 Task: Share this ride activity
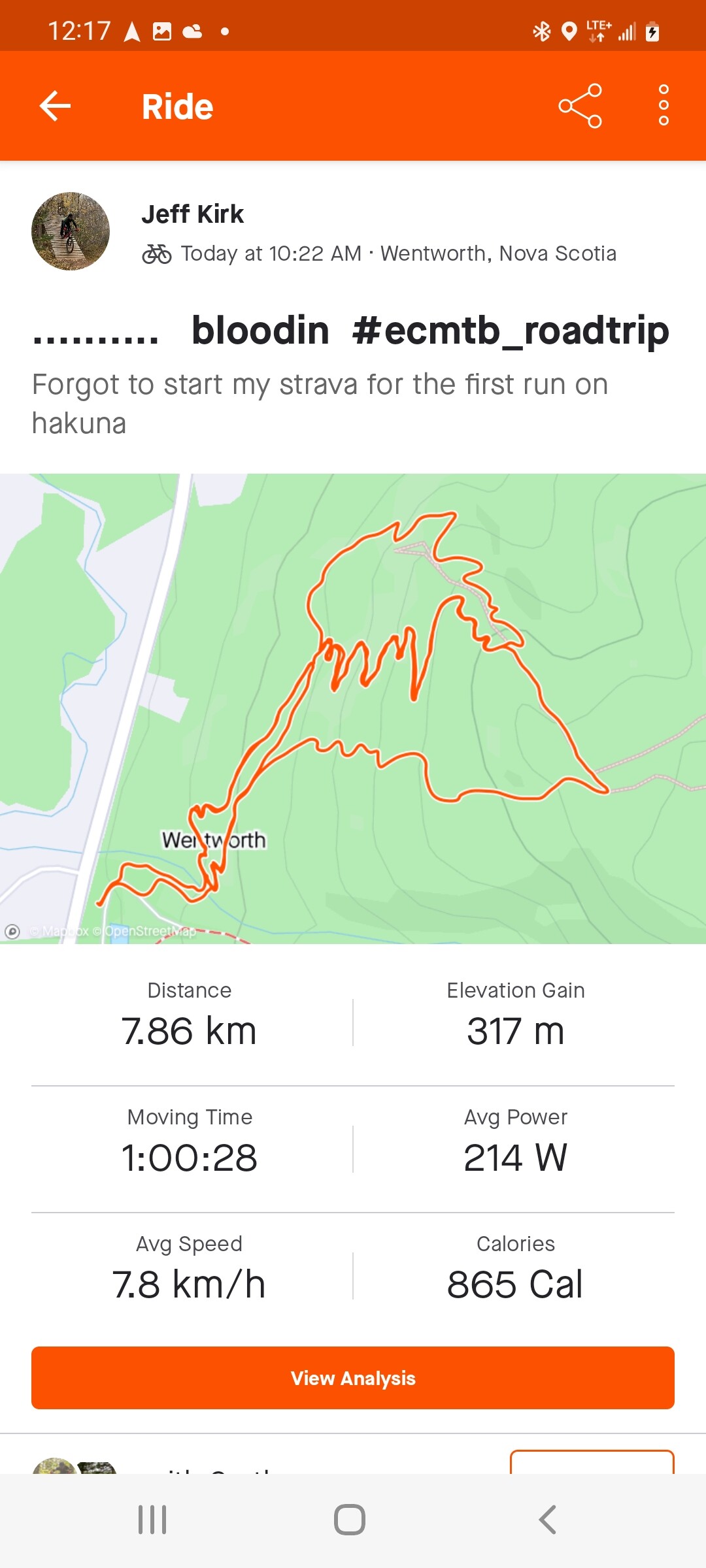580,106
